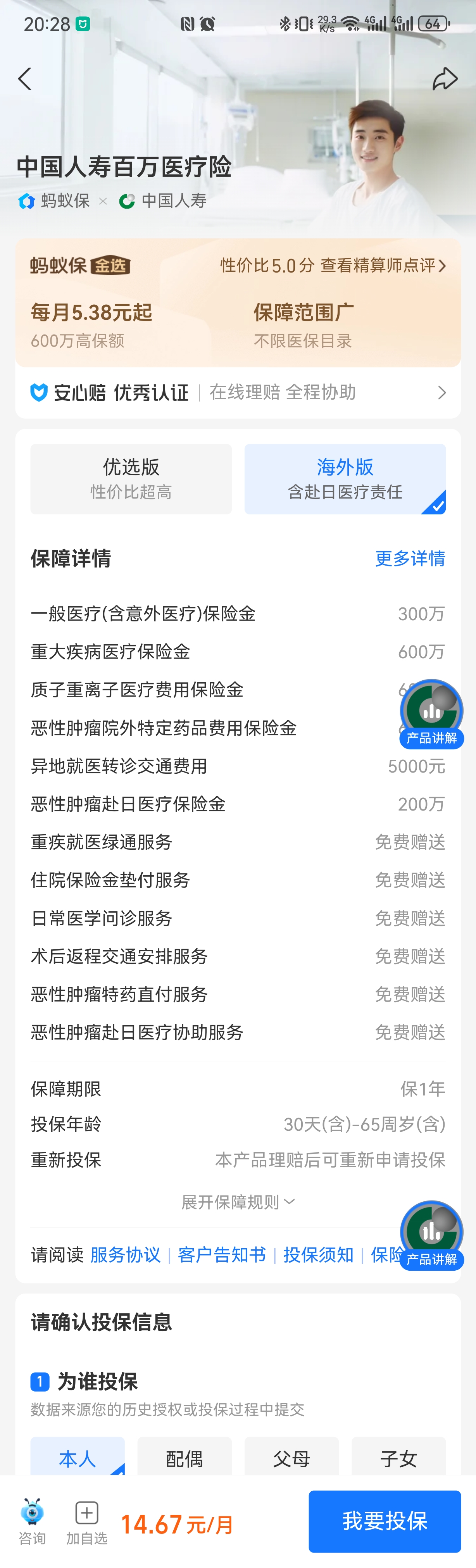Add this product via 加自选

[86, 1522]
